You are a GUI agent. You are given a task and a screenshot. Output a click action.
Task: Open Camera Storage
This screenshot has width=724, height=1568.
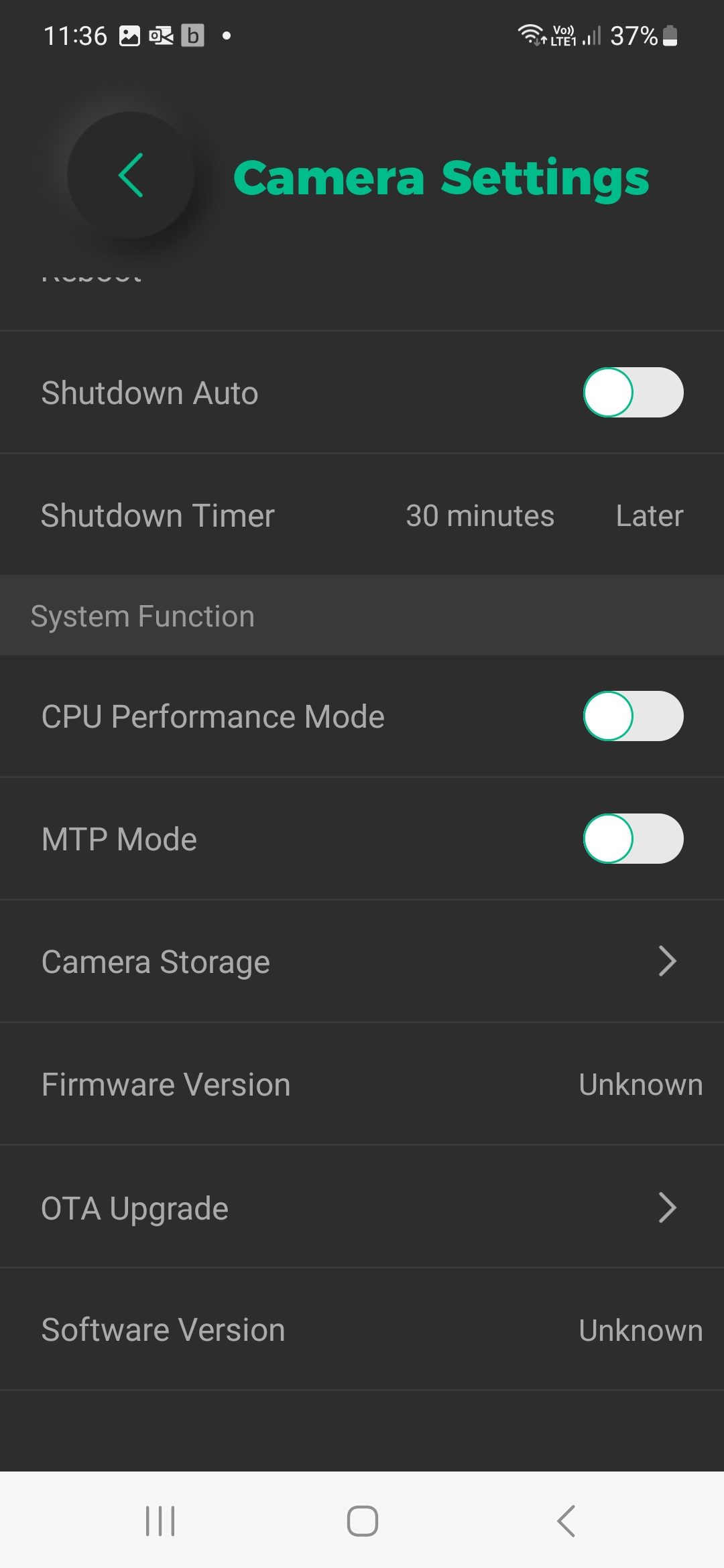pos(362,962)
